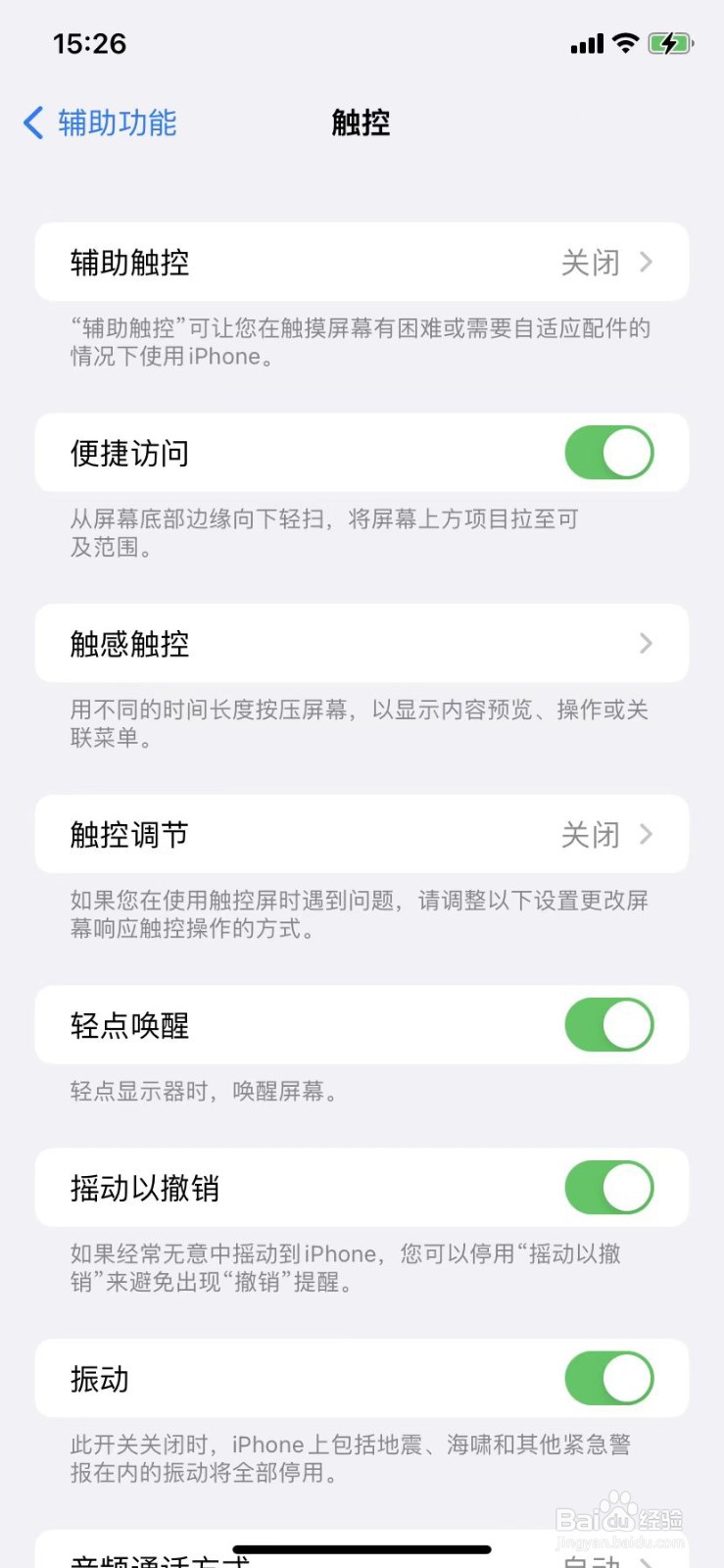Viewport: 724px width, 1568px height.
Task: Disable the 轻点唤醒 toggle
Action: click(608, 1024)
